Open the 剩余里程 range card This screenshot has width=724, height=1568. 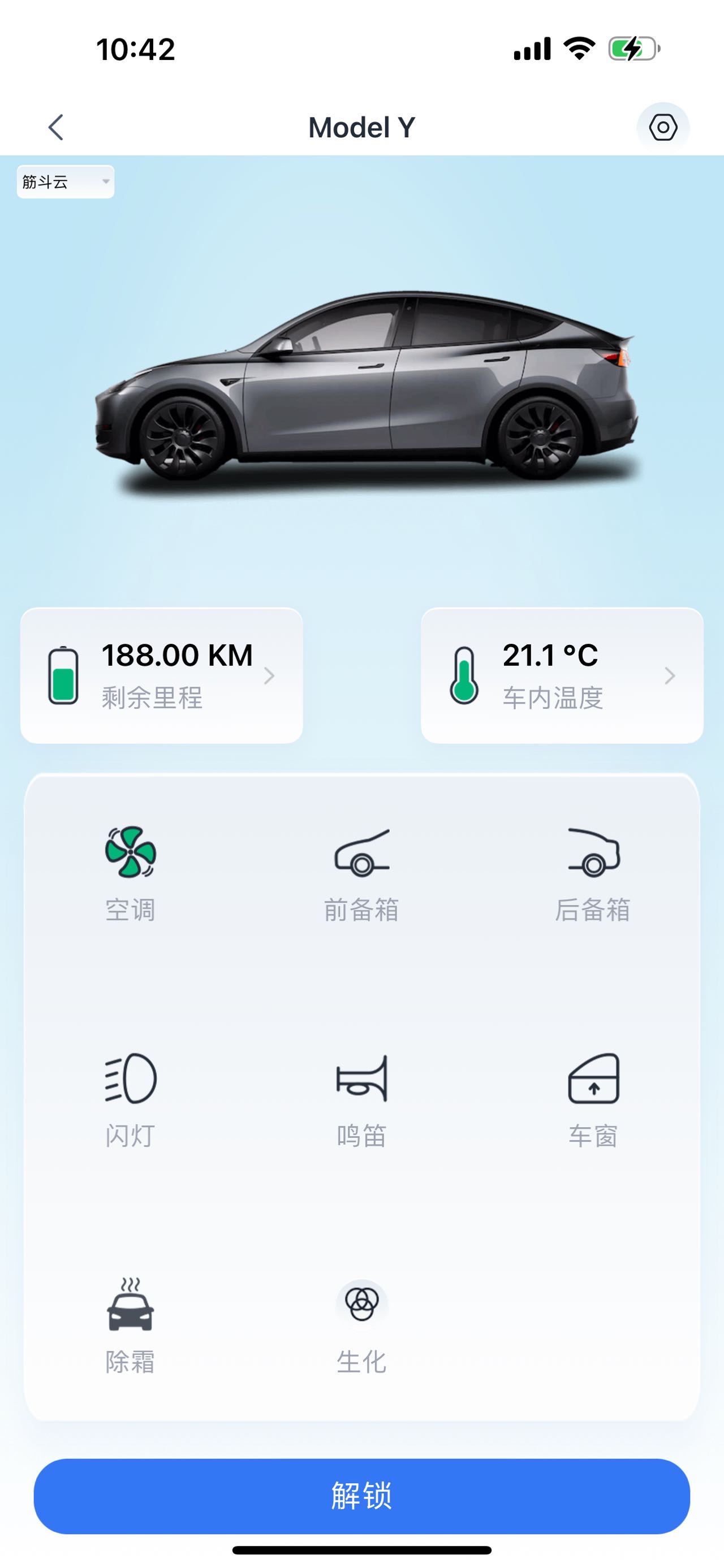(161, 675)
